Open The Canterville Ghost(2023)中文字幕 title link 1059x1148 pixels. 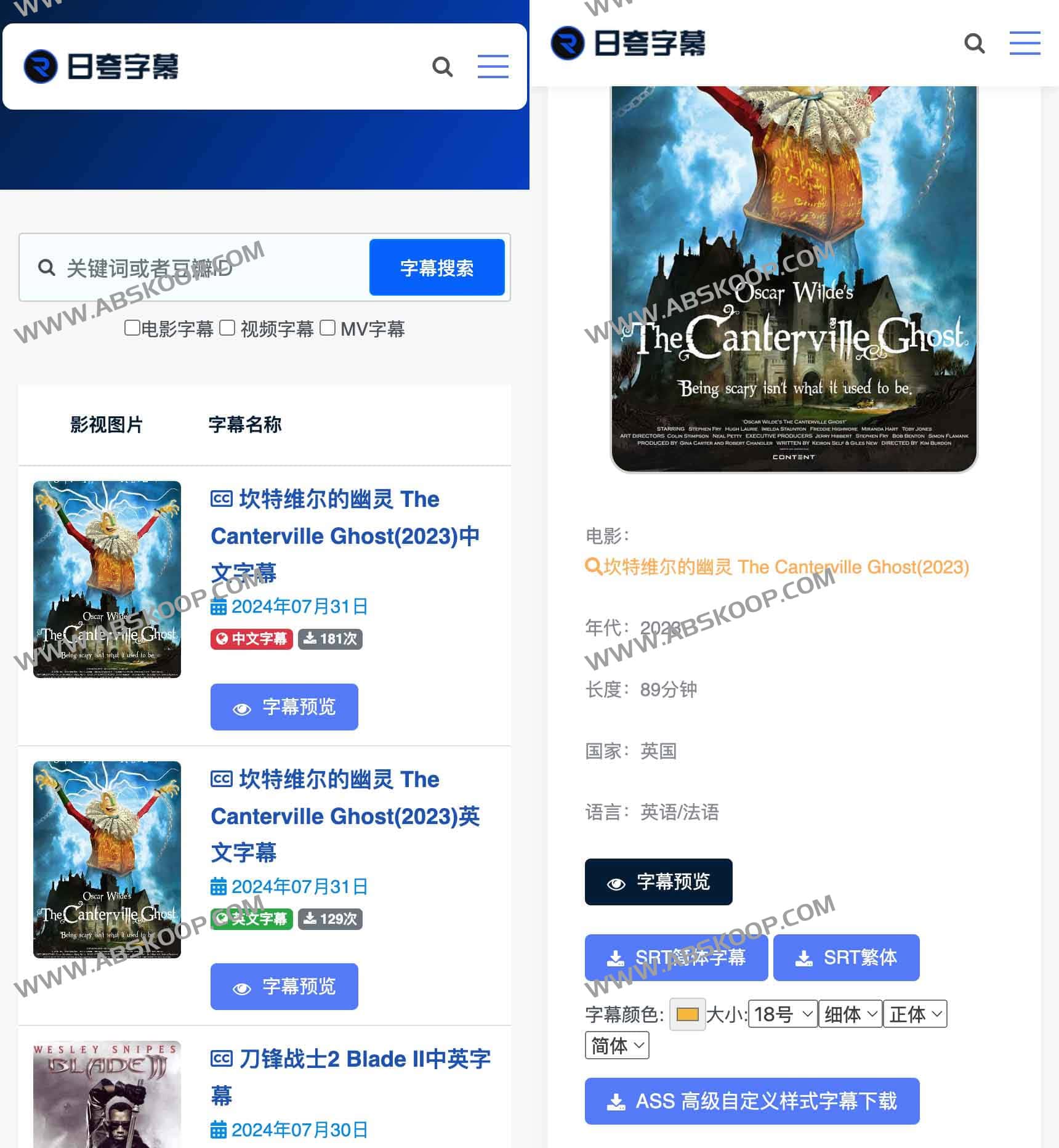(x=345, y=535)
